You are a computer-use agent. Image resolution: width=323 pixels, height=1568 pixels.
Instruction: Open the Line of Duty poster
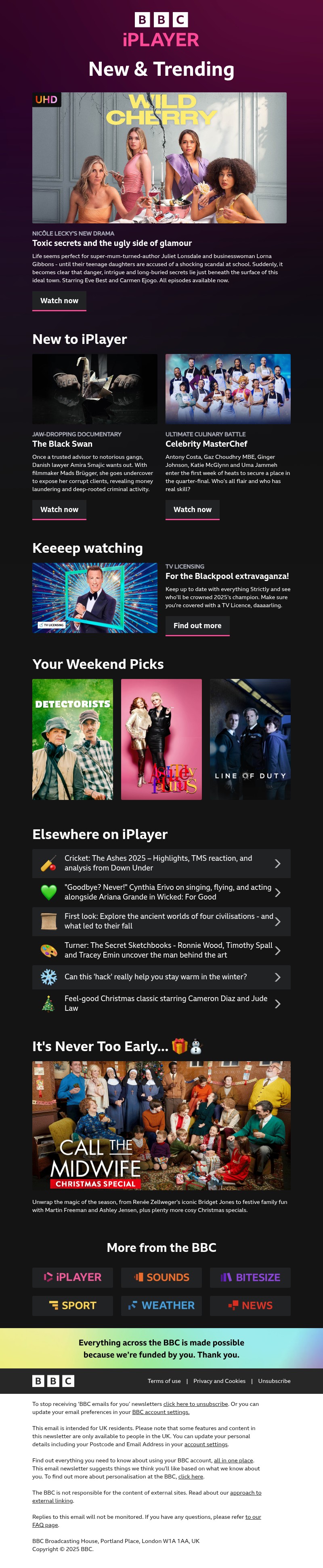[x=250, y=739]
